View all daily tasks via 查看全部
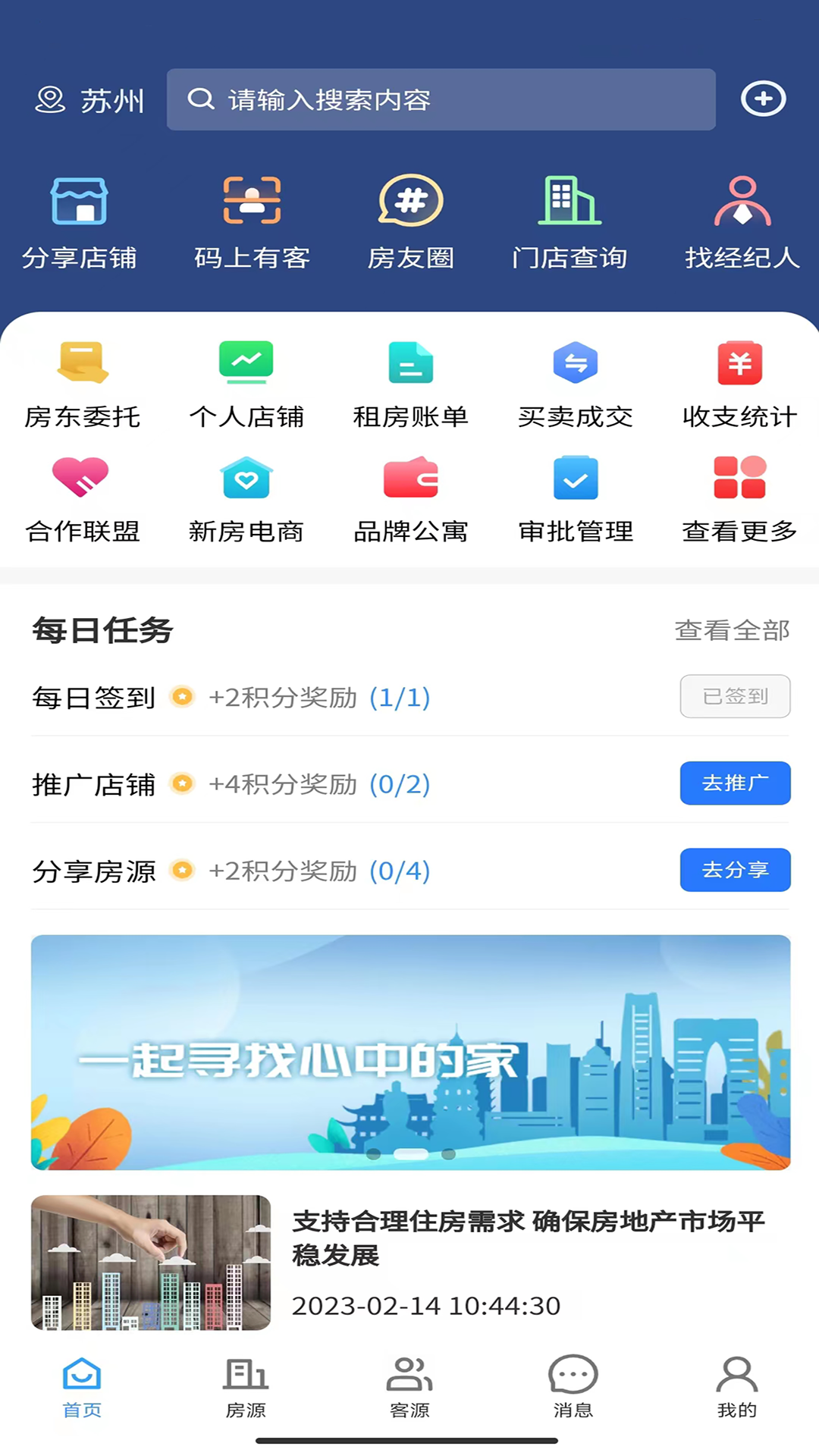Screen dimensions: 819x1456 (x=732, y=630)
